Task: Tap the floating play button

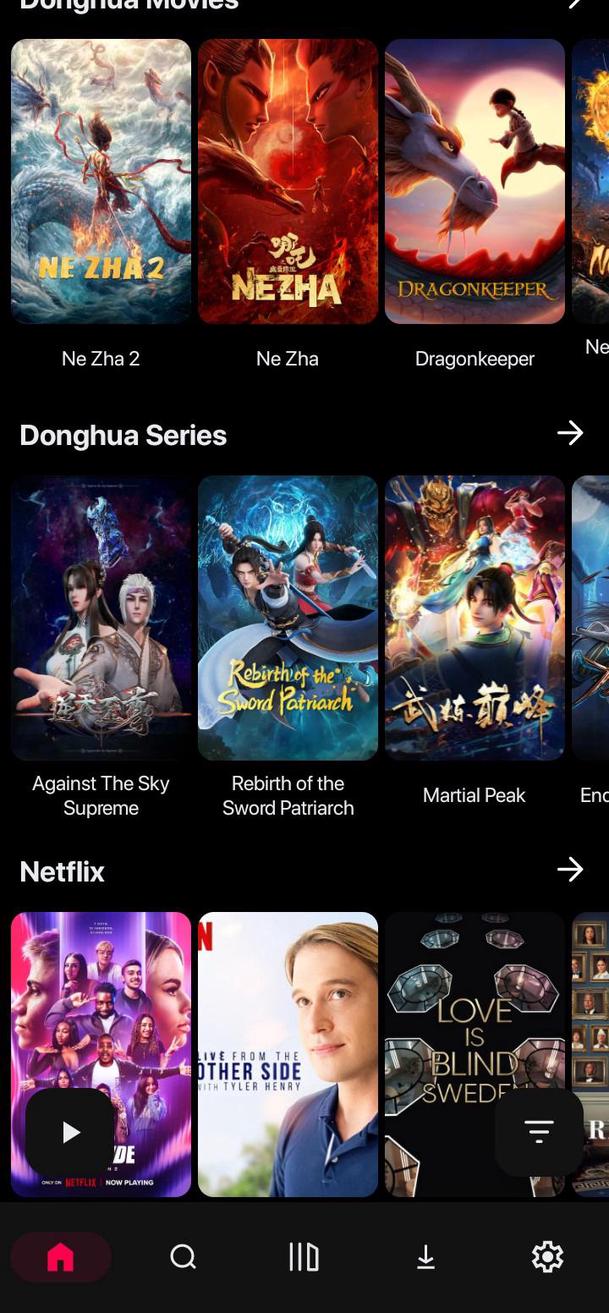Action: click(x=70, y=1132)
